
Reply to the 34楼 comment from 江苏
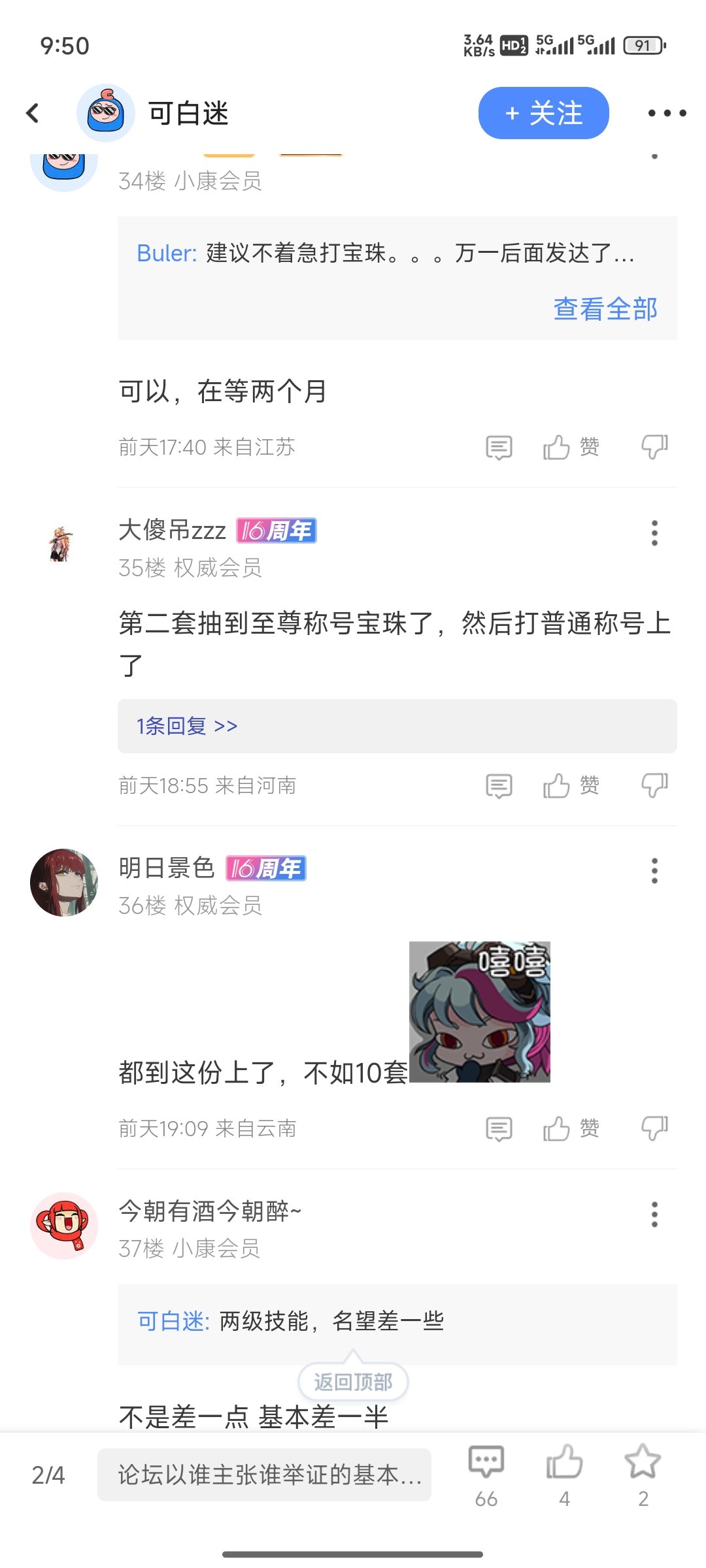point(499,448)
